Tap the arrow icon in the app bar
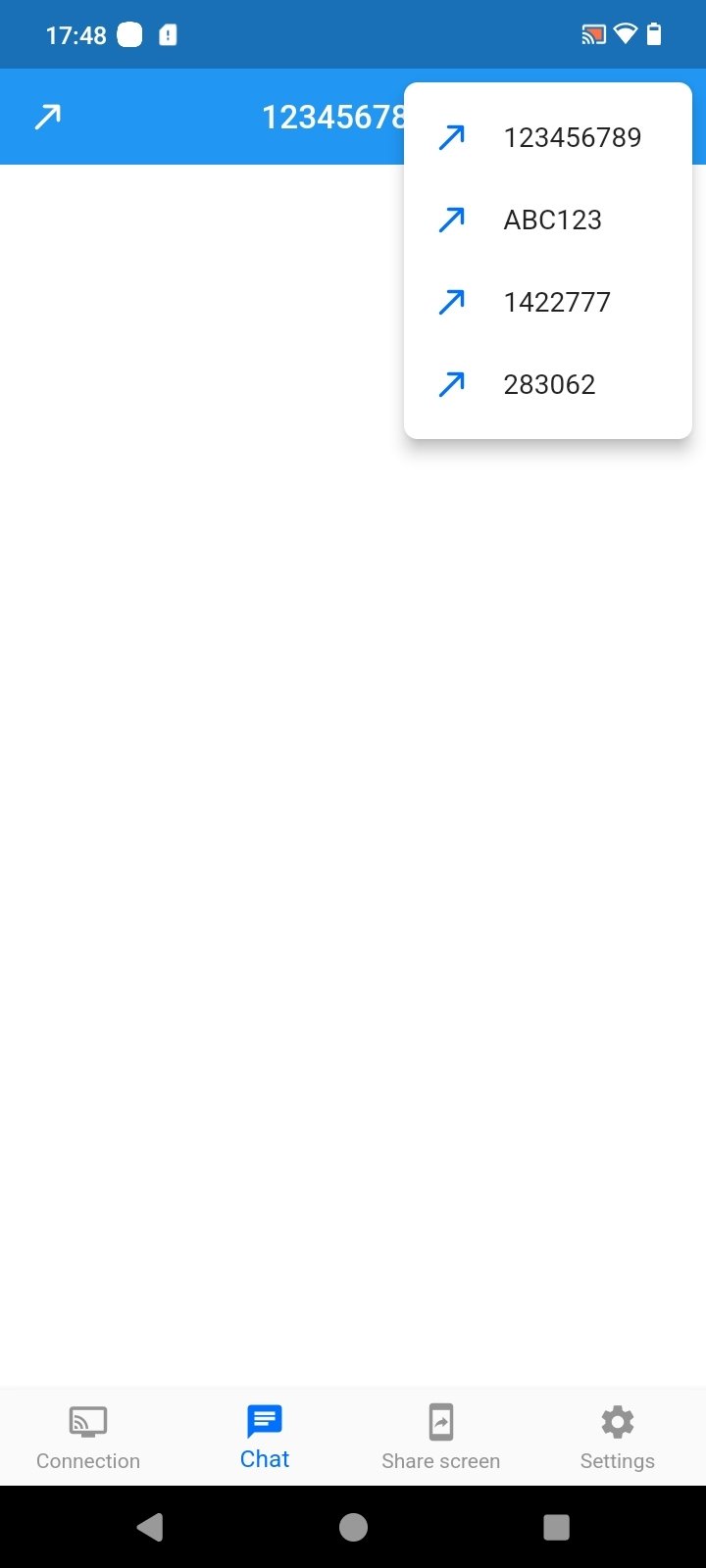This screenshot has height=1568, width=706. point(47,118)
